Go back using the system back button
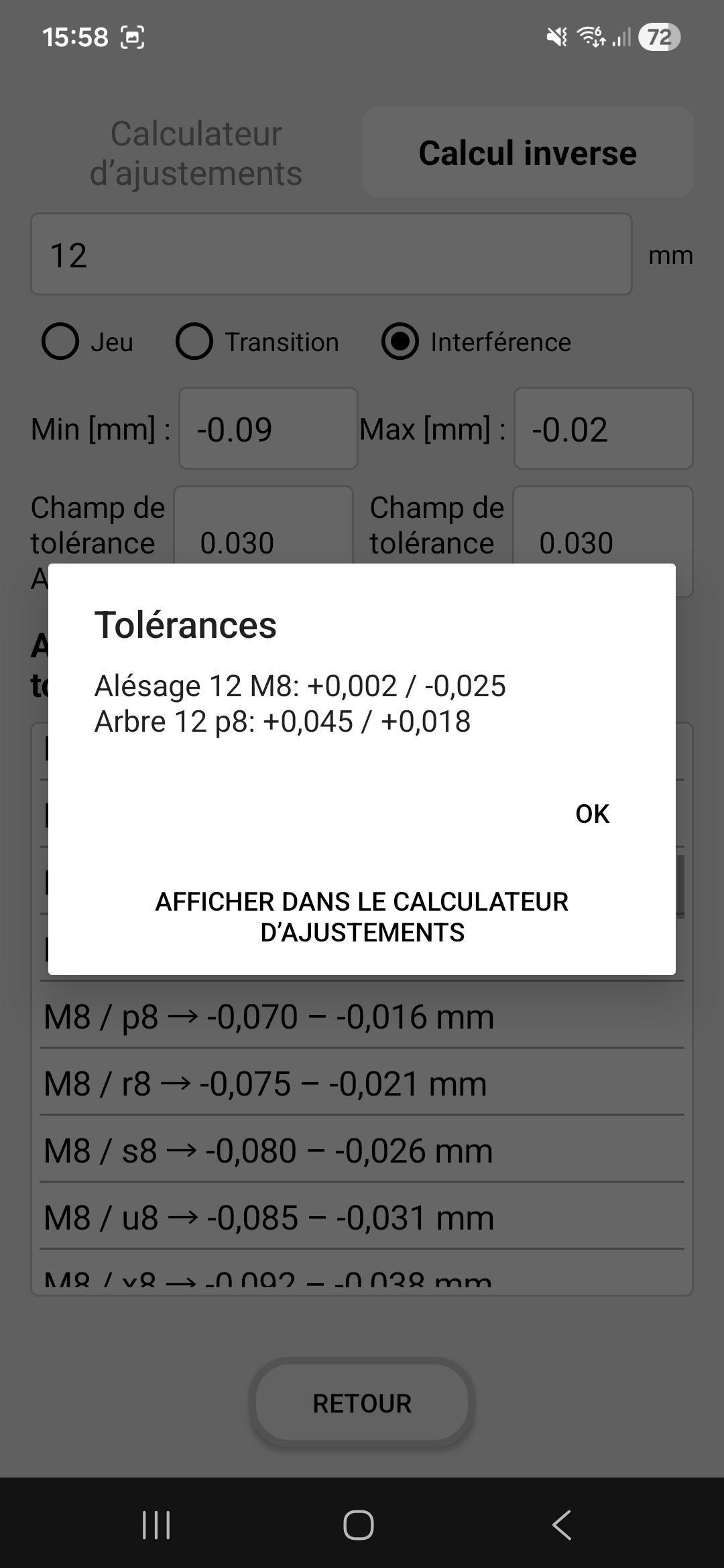Screen dimensions: 724x1568 [561, 1525]
